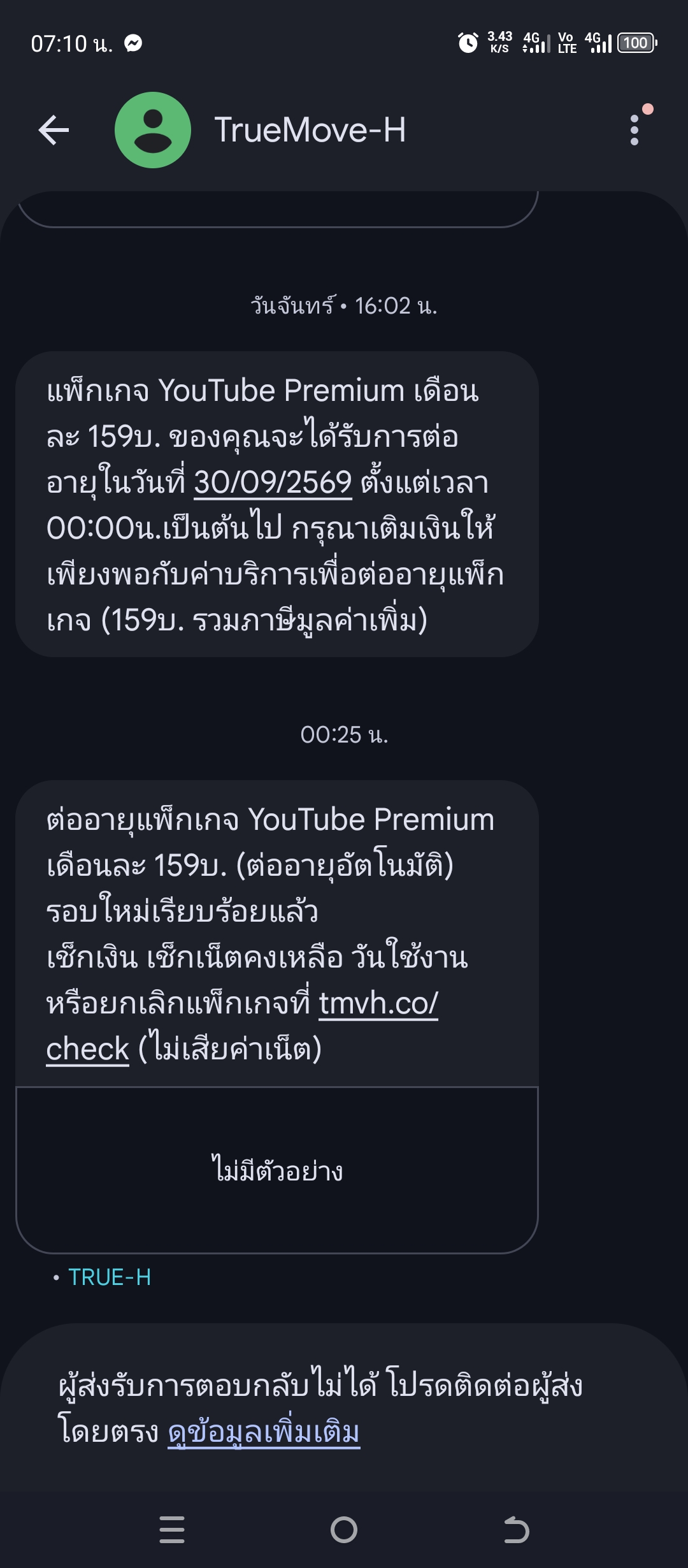Open the TrueMove-H contact avatar
Image resolution: width=688 pixels, height=1568 pixels.
pyautogui.click(x=153, y=130)
